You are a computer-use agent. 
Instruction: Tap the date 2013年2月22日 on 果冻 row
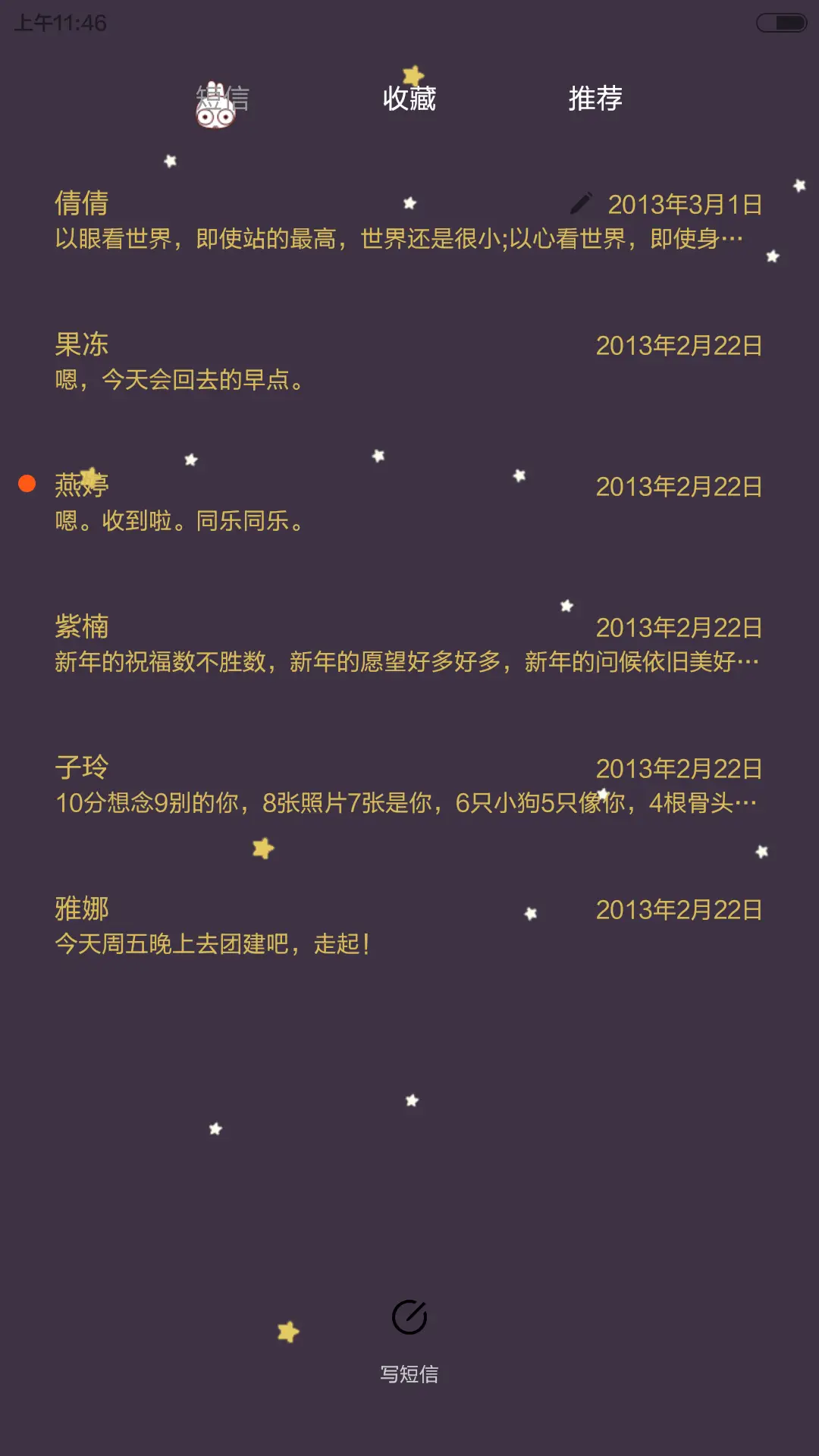tap(677, 345)
